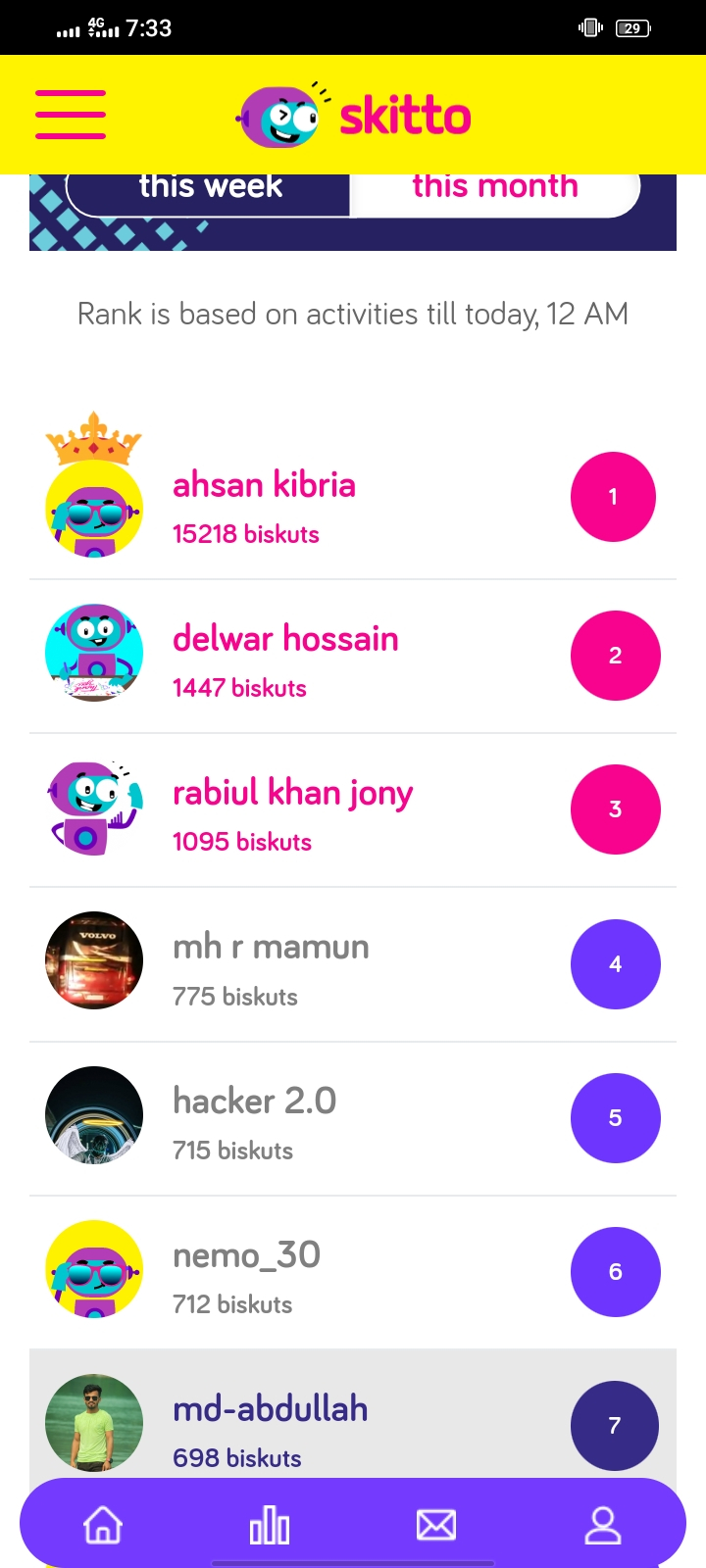Open the profile tab
The height and width of the screenshot is (1568, 706).
click(x=603, y=1525)
